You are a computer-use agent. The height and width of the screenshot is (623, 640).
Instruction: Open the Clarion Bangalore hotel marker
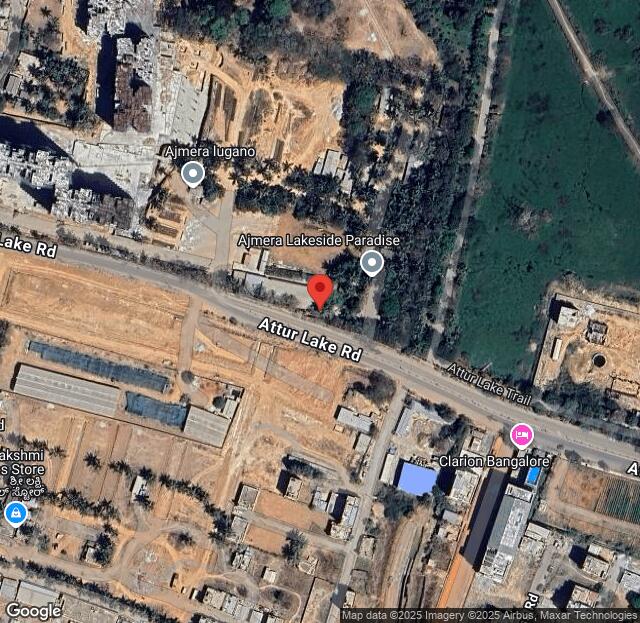tap(521, 436)
